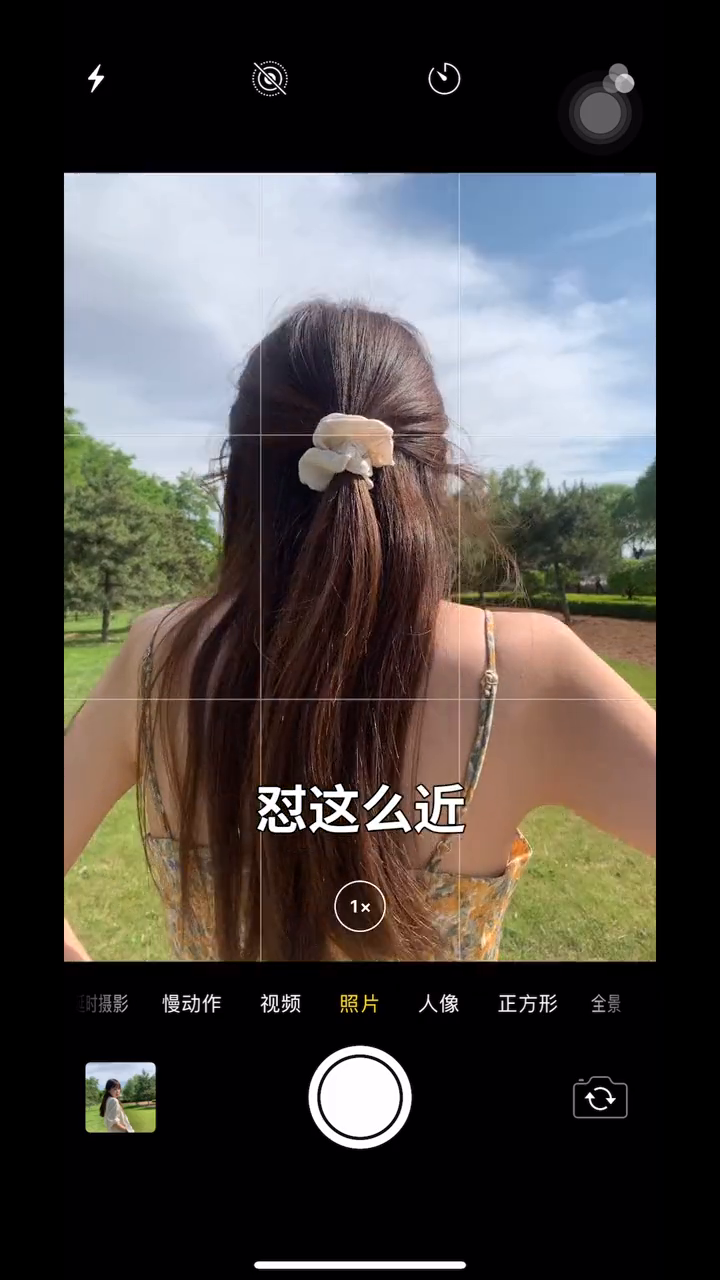Viewport: 720px width, 1280px height.
Task: Switch to the time-lapse 摄影 mode
Action: (x=106, y=1004)
